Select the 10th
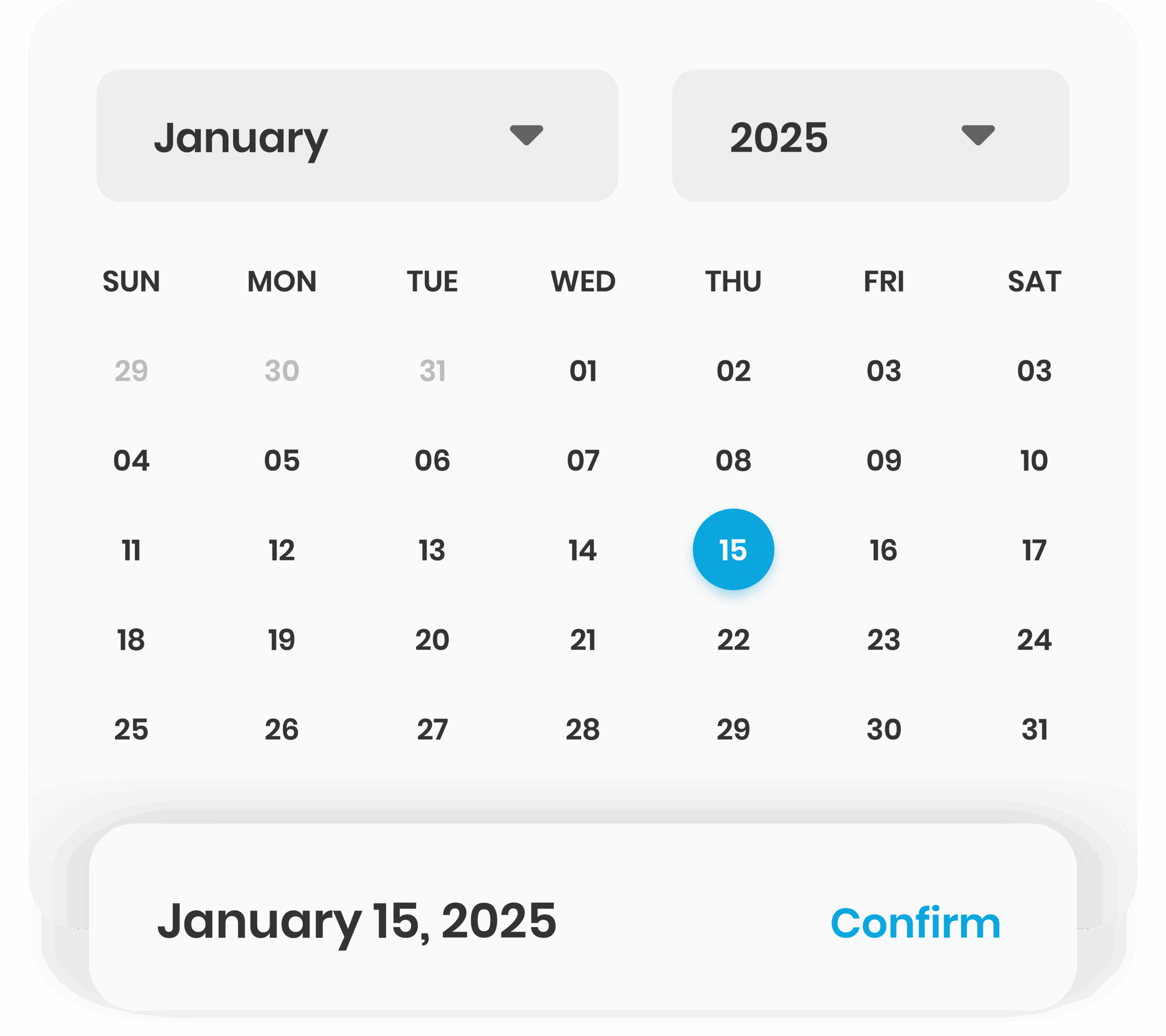Viewport: 1166px width, 1036px height. (1033, 460)
